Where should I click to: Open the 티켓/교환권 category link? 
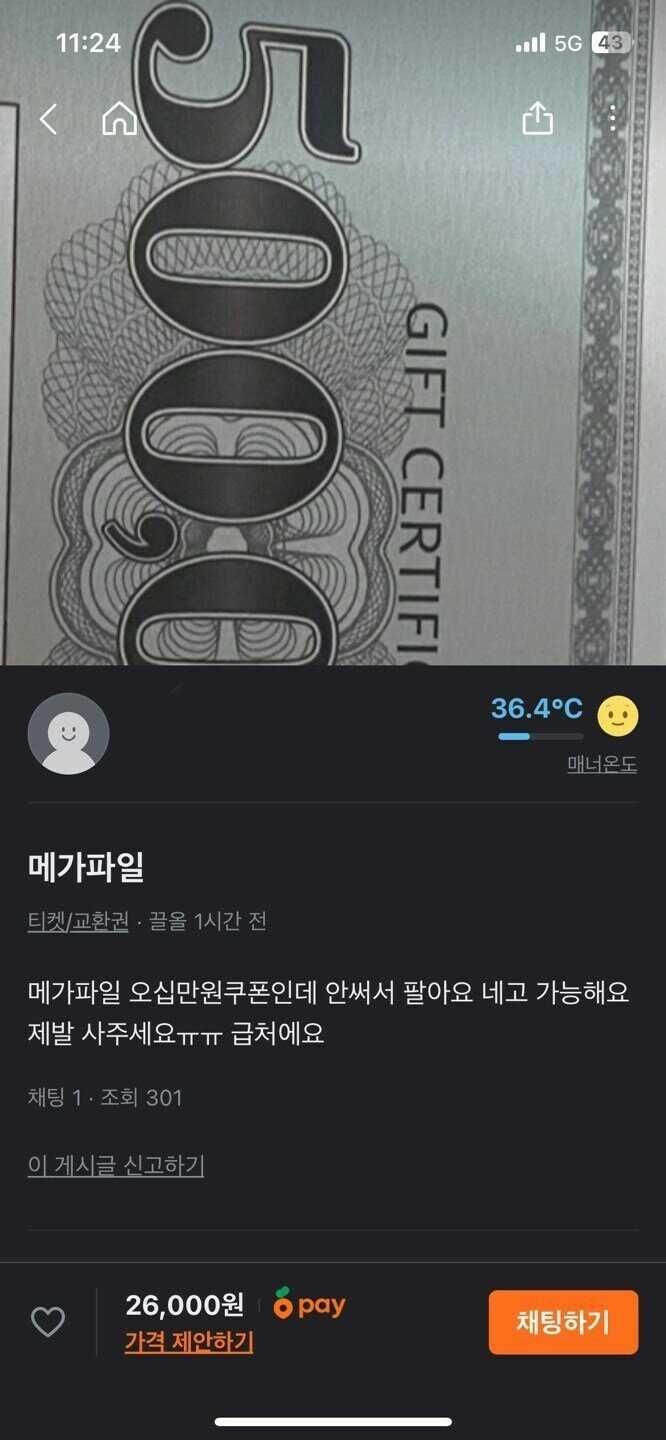(78, 921)
